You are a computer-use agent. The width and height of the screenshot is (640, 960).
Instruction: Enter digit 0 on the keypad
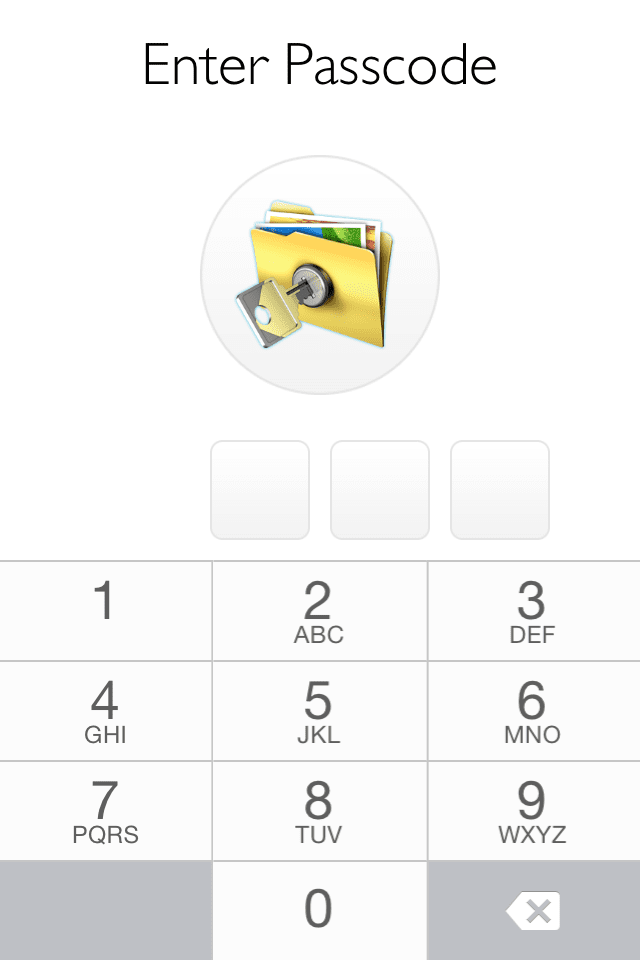[319, 910]
